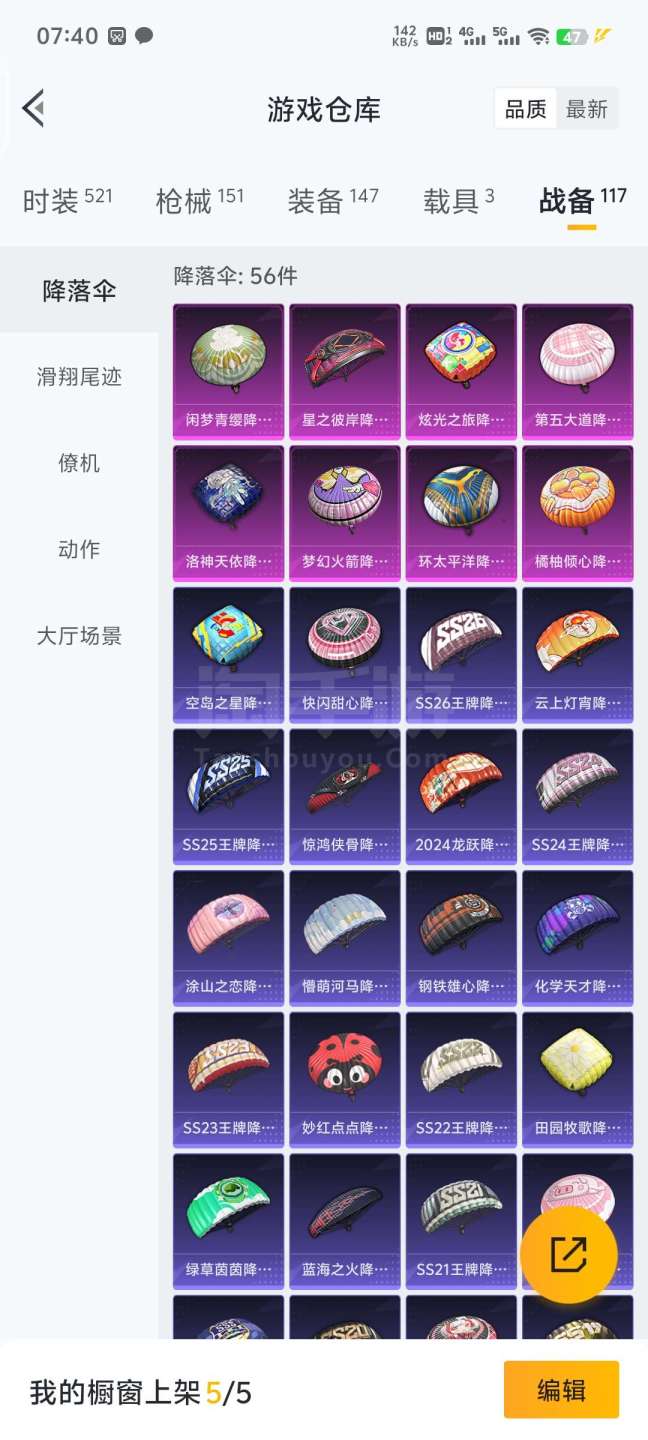The width and height of the screenshot is (648, 1440).
Task: Select the 滑翔尾迹 category
Action: coord(79,377)
